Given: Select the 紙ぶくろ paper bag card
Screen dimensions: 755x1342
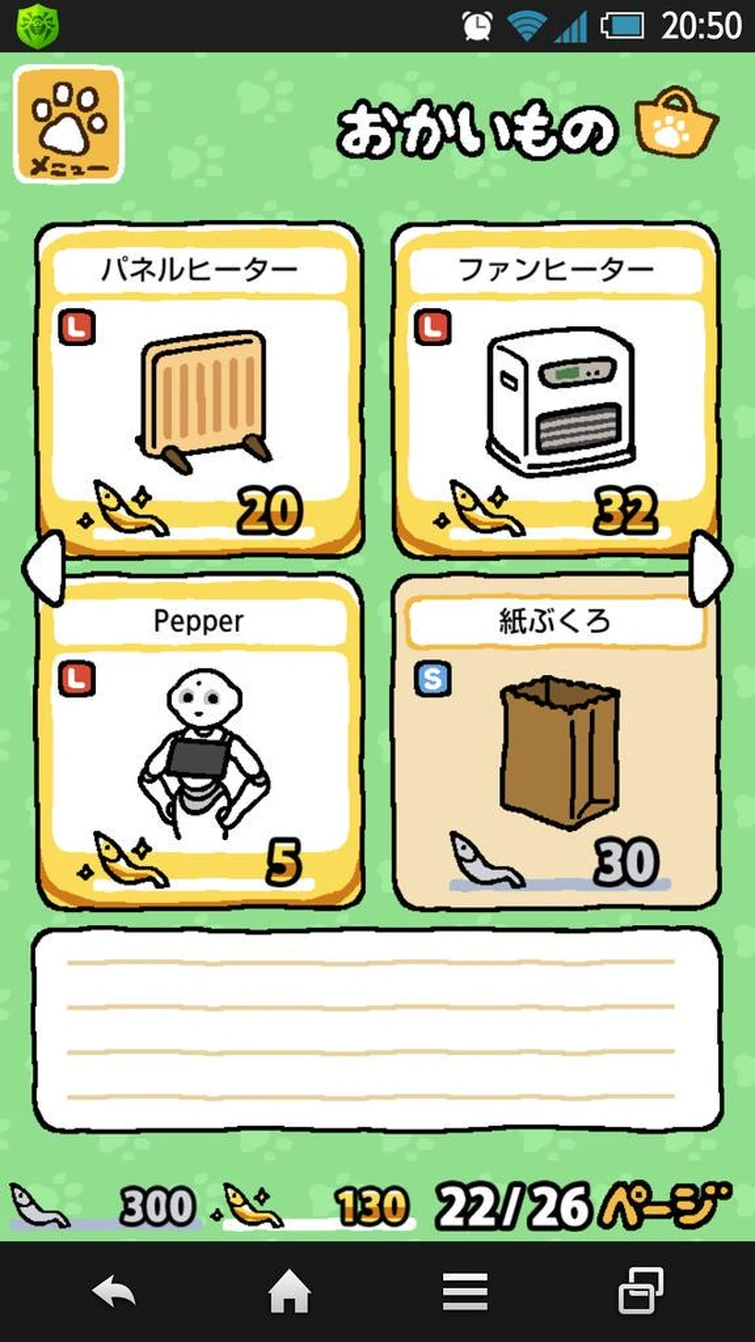Looking at the screenshot, I should tap(555, 740).
